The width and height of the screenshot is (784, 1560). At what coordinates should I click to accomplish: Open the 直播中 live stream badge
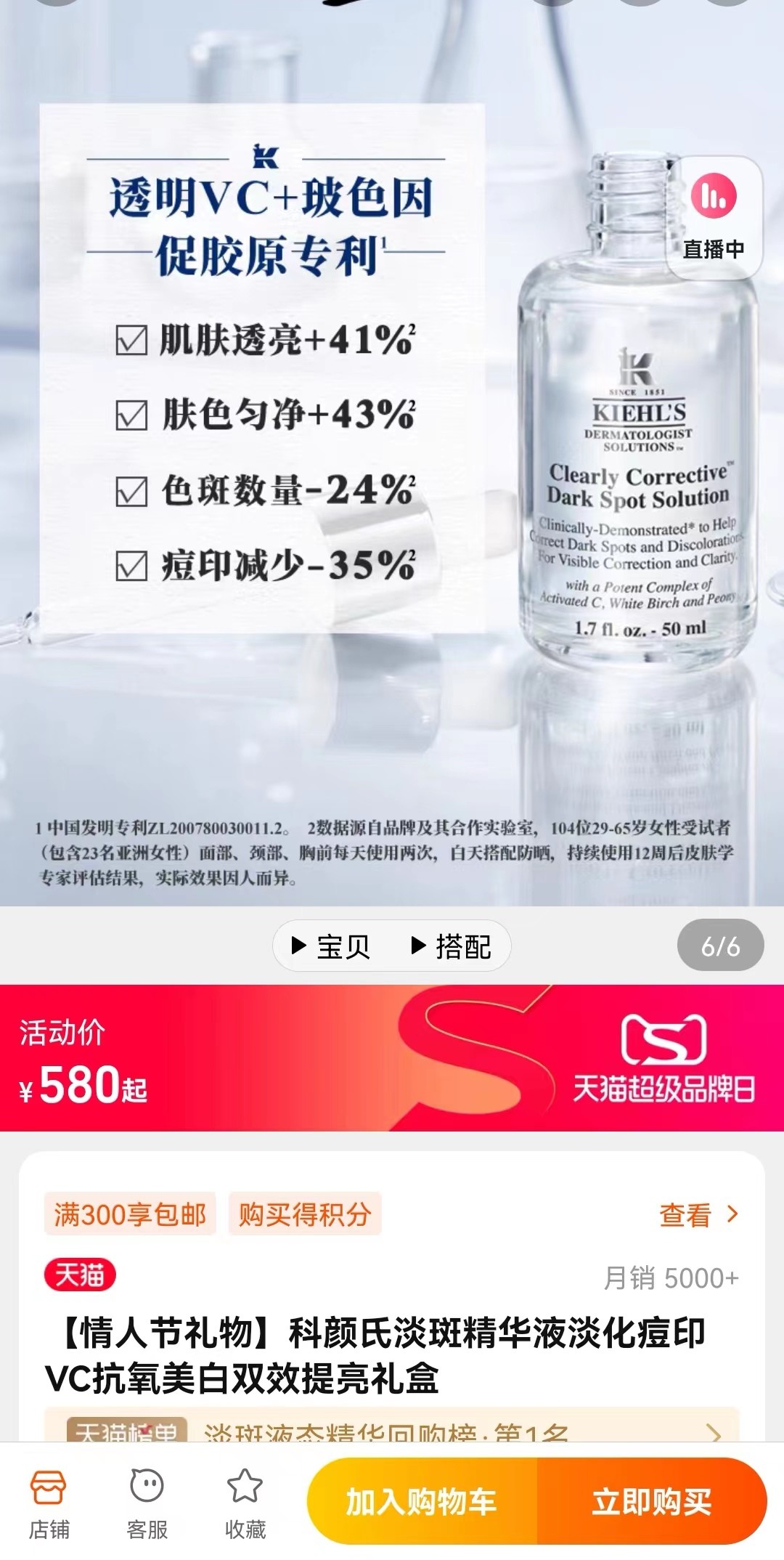click(x=714, y=217)
